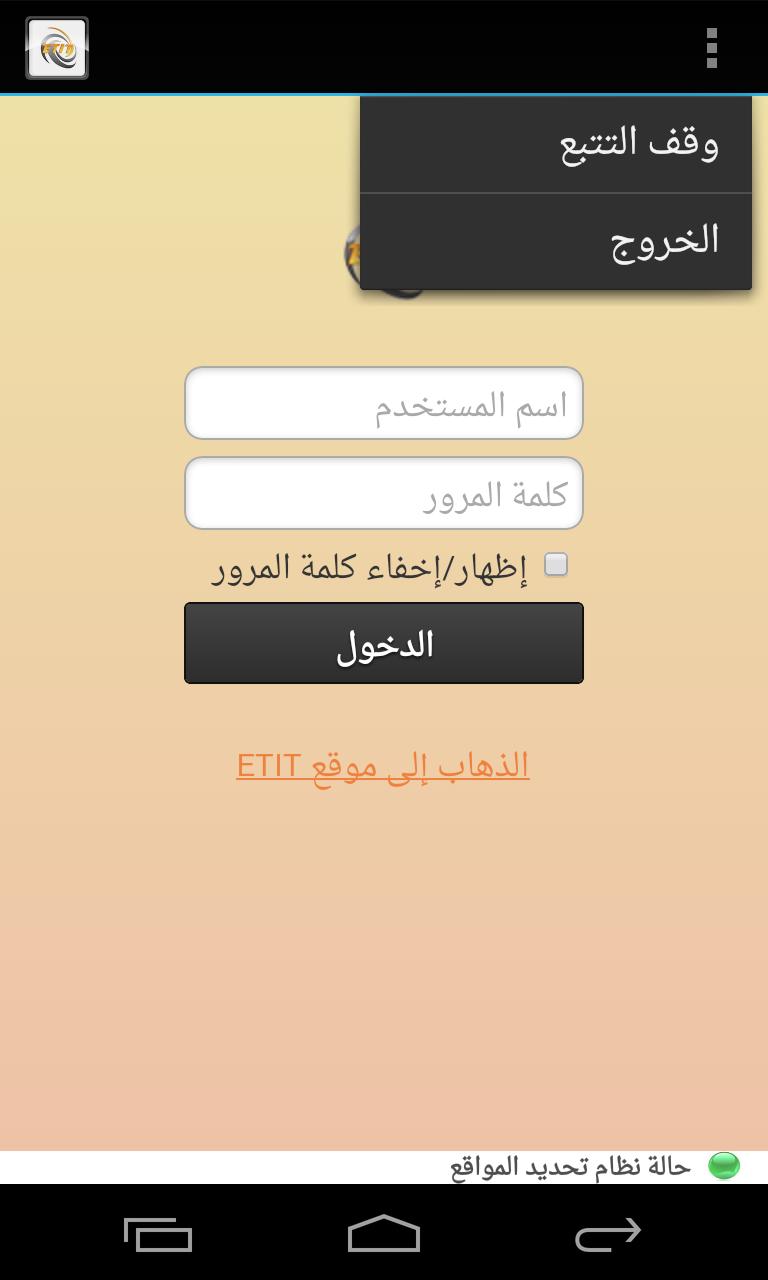Focus the اسم المستخدم field

pos(384,403)
